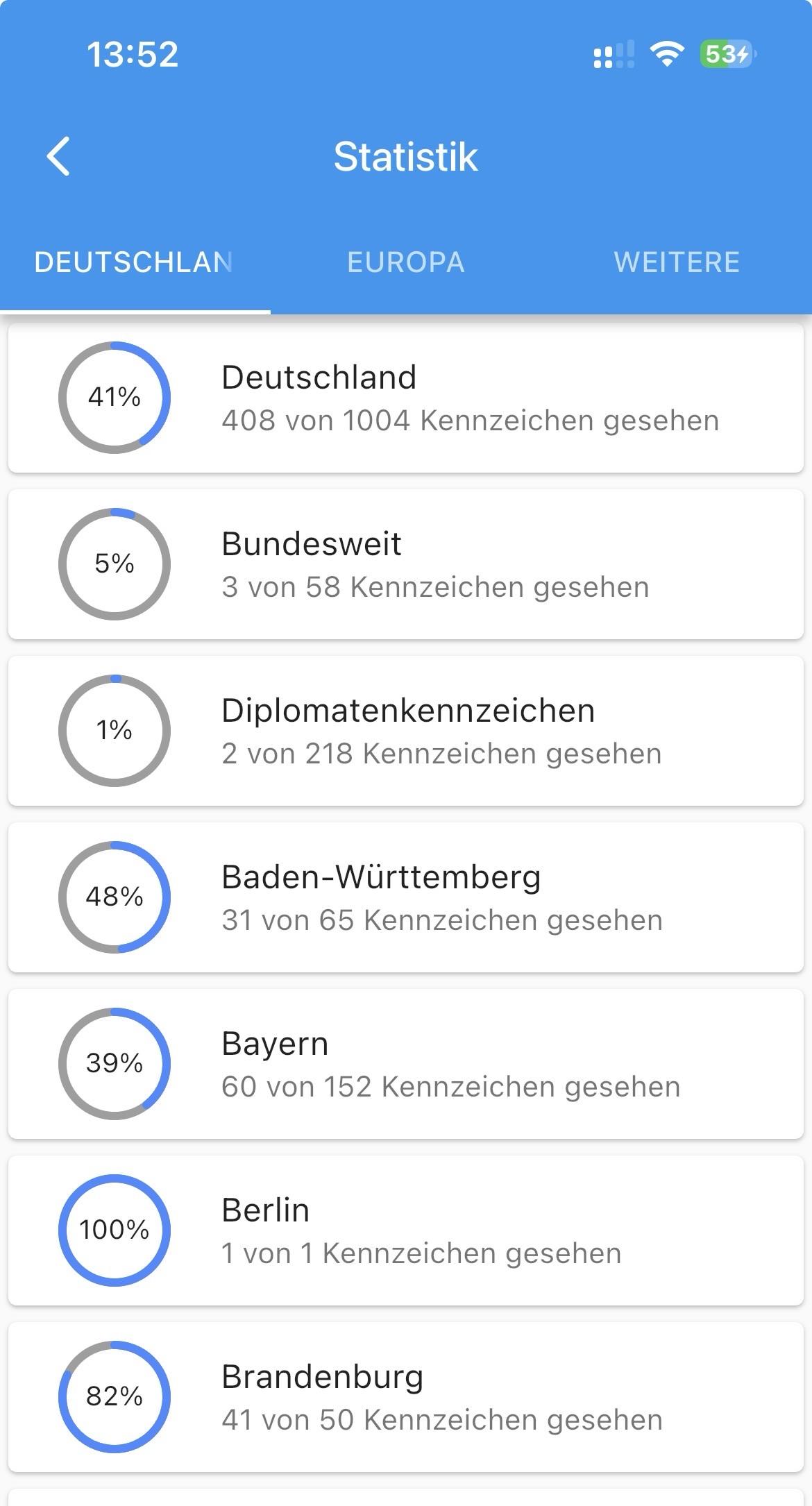Open the Bayern card
This screenshot has width=812, height=1506.
coord(406,1064)
